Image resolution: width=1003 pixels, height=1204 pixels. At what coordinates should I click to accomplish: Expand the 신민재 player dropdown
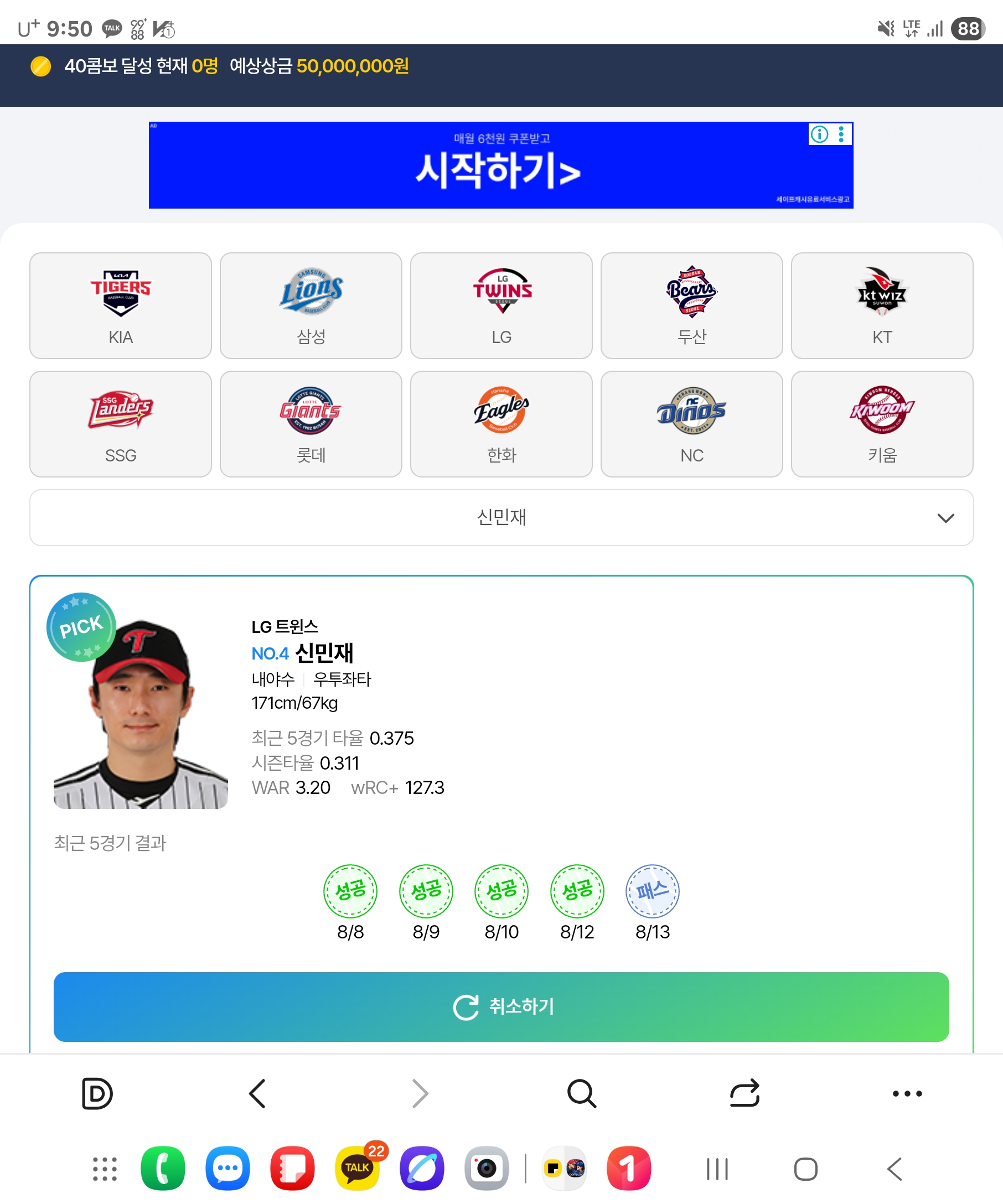[501, 518]
